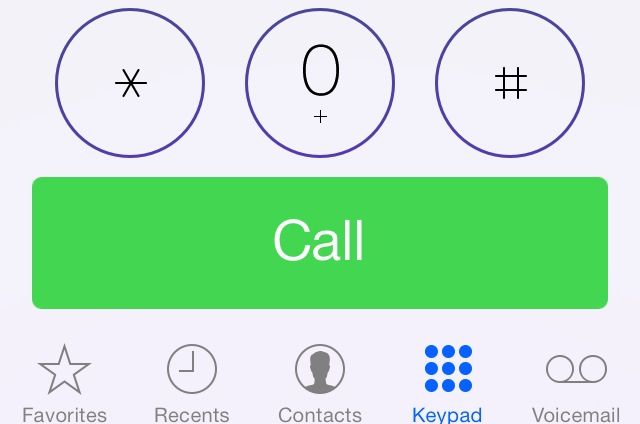640x424 pixels.
Task: Open the Favorites tab
Action: pyautogui.click(x=64, y=382)
